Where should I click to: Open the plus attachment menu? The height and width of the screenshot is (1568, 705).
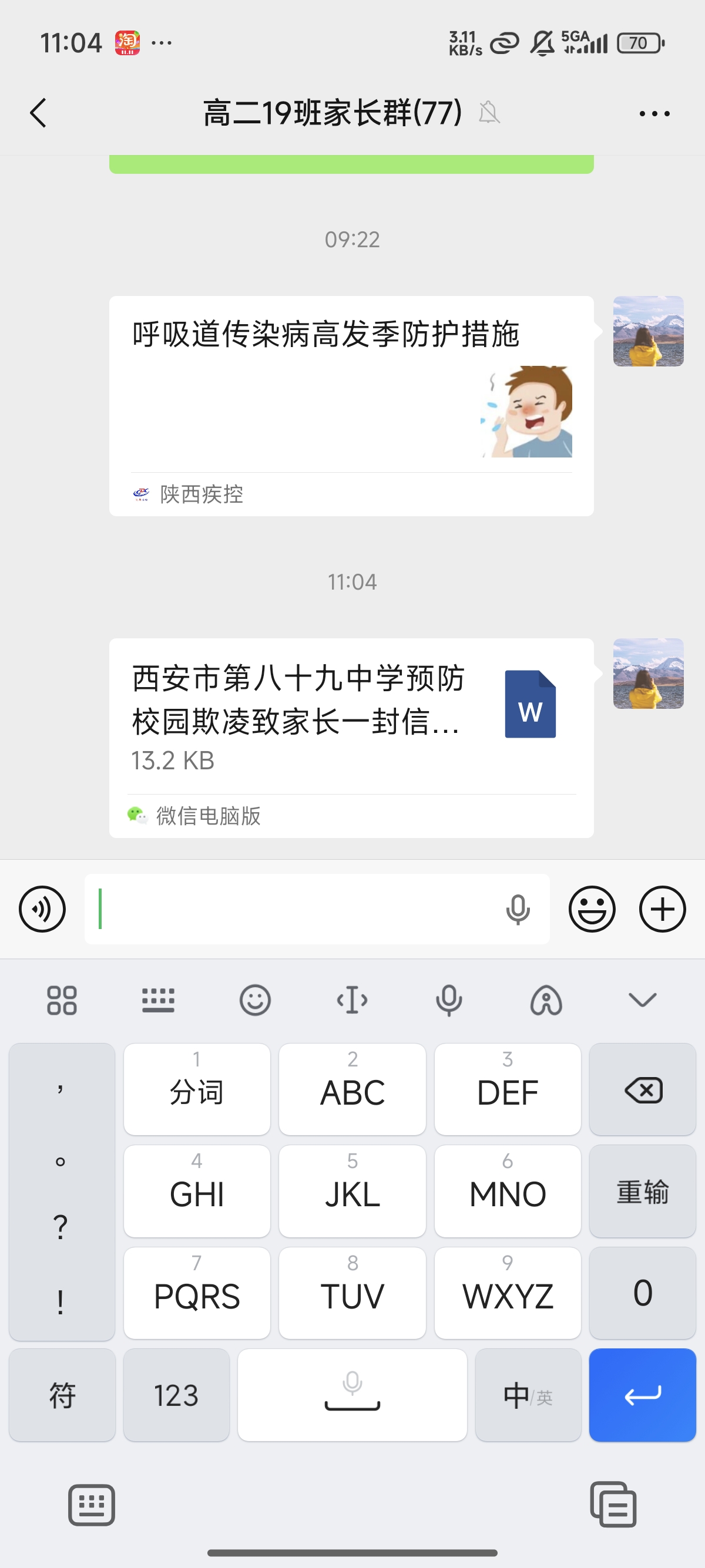(662, 909)
